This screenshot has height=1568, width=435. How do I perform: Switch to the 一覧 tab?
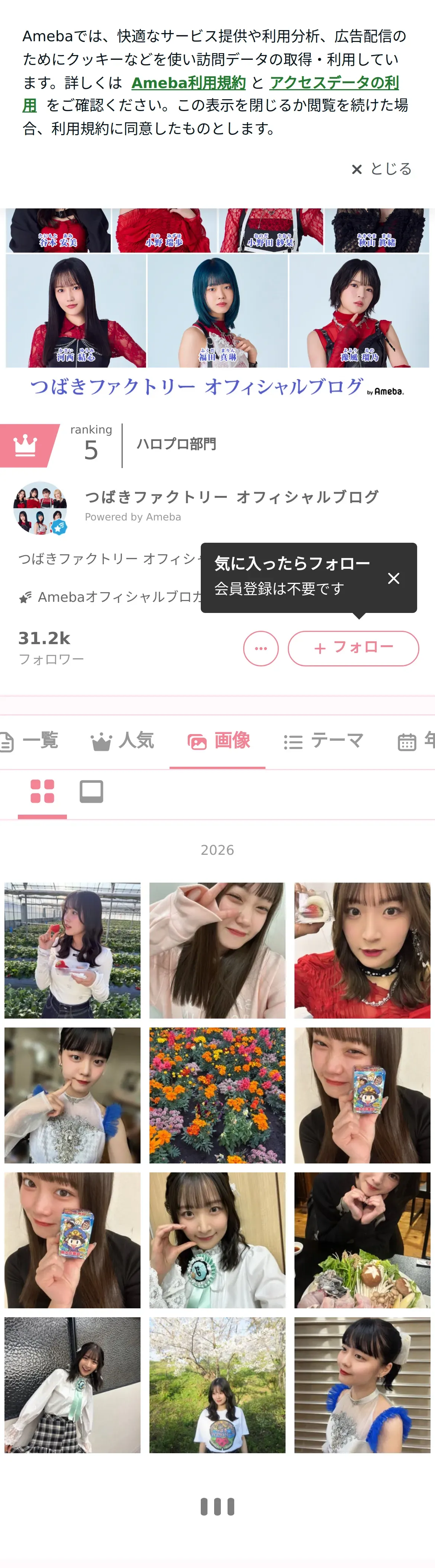[x=30, y=741]
